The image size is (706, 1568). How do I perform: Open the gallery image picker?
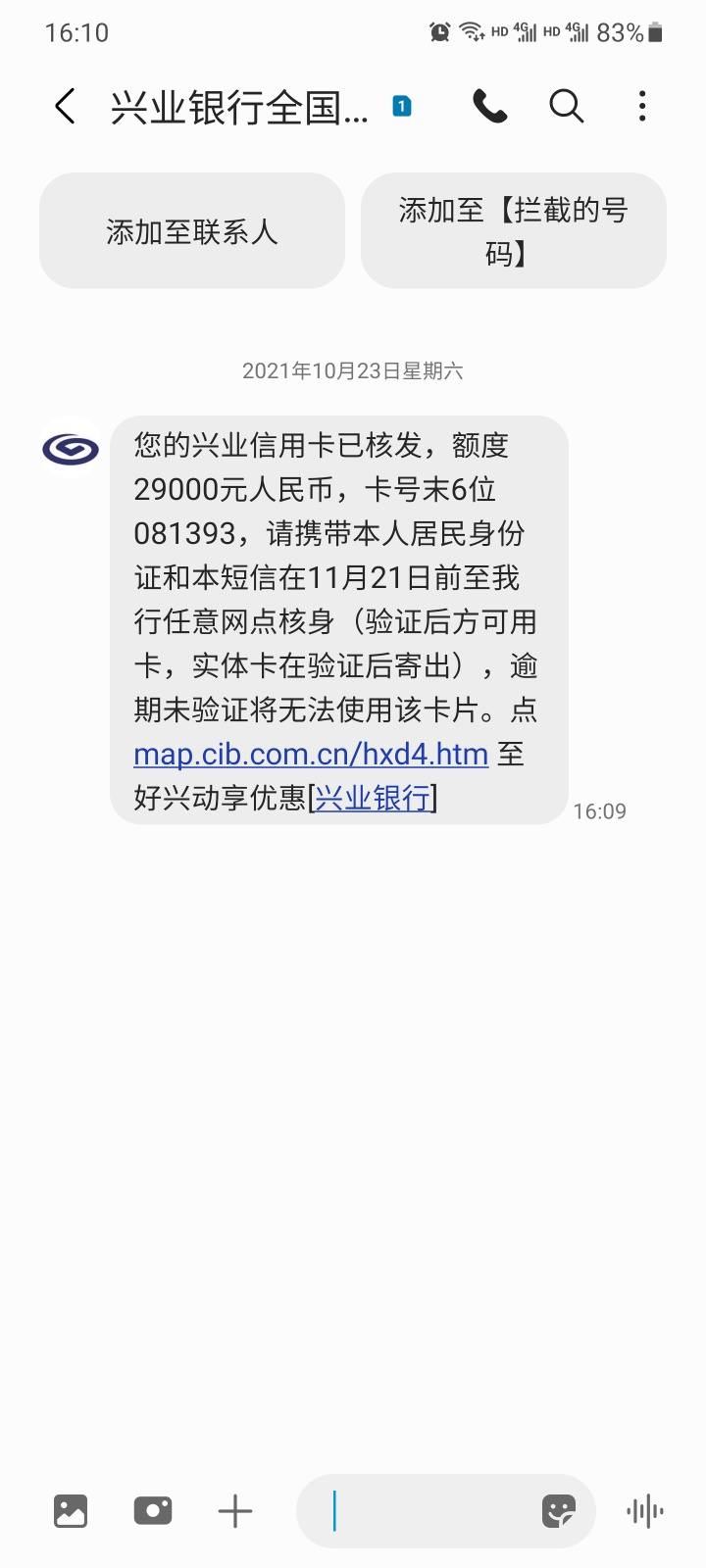pyautogui.click(x=71, y=1511)
